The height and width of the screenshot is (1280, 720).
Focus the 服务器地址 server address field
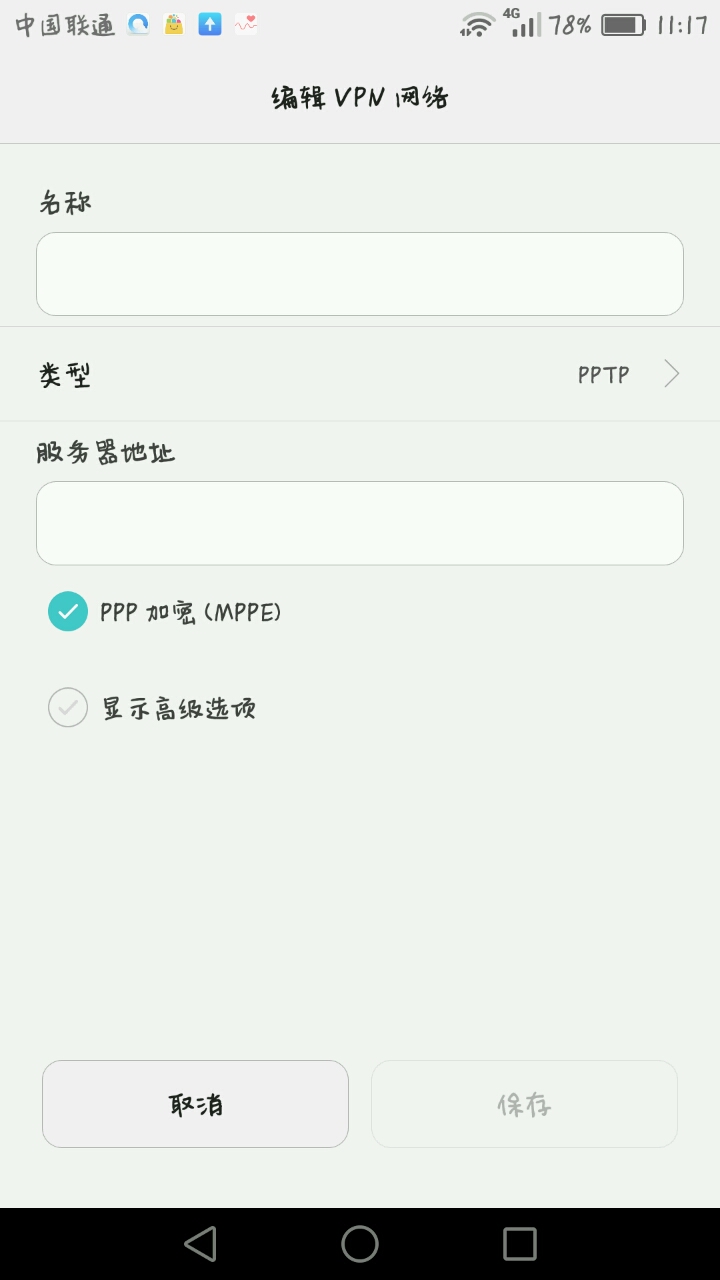pyautogui.click(x=360, y=523)
